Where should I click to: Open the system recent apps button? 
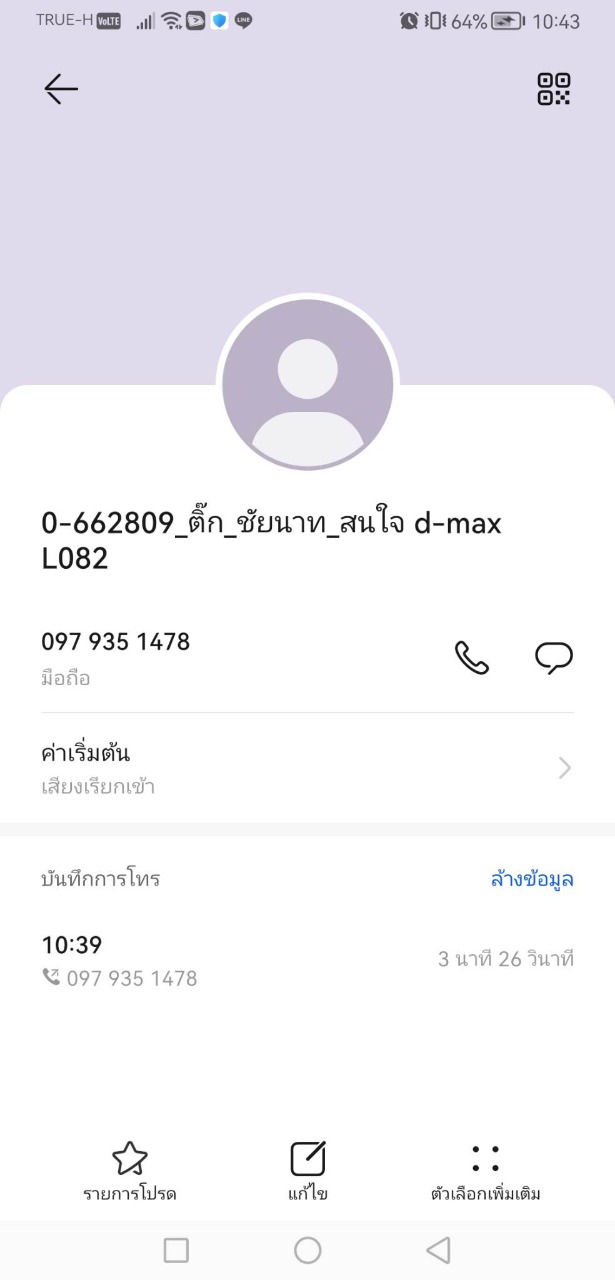[176, 1250]
